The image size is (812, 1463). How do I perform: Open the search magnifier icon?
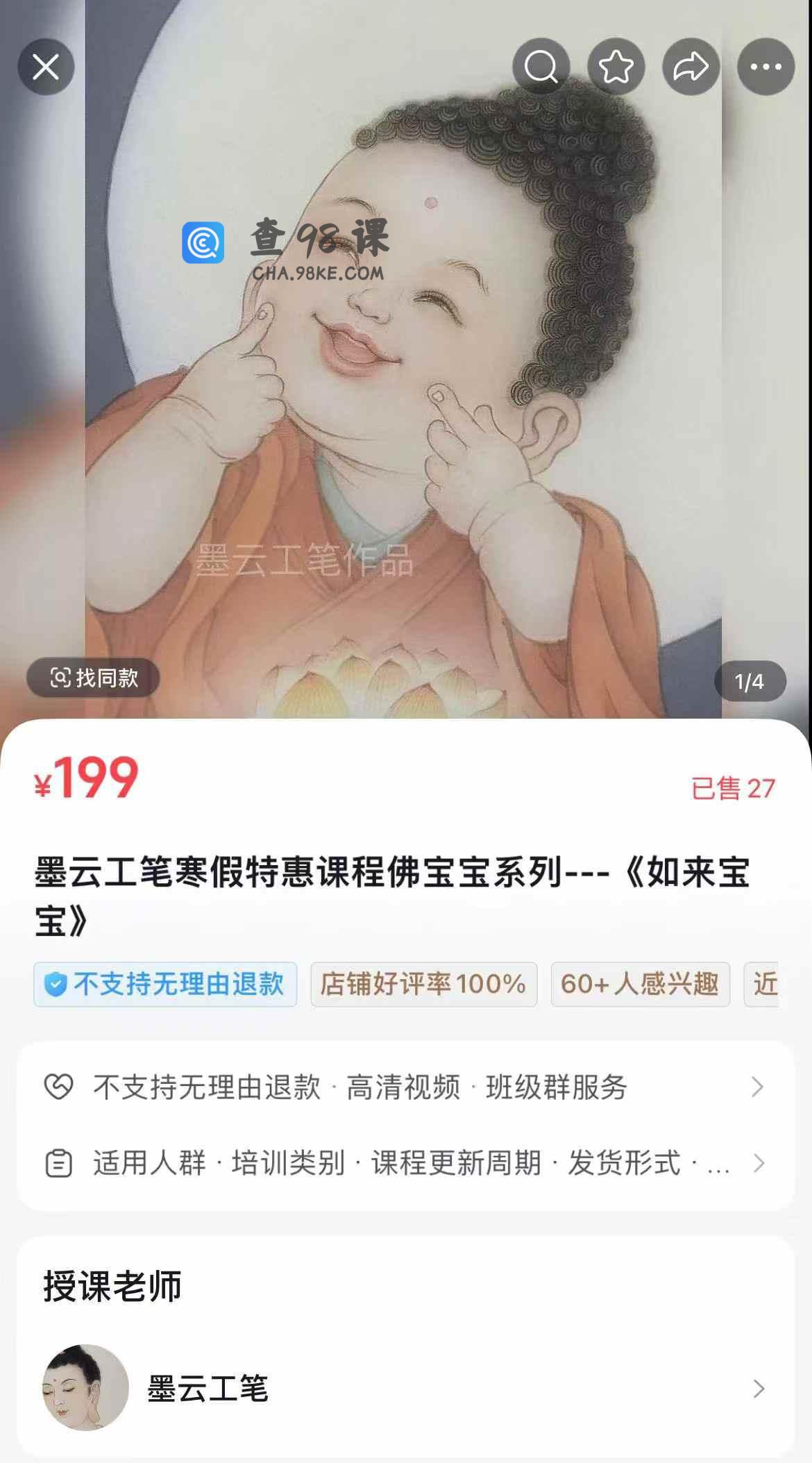(x=541, y=67)
